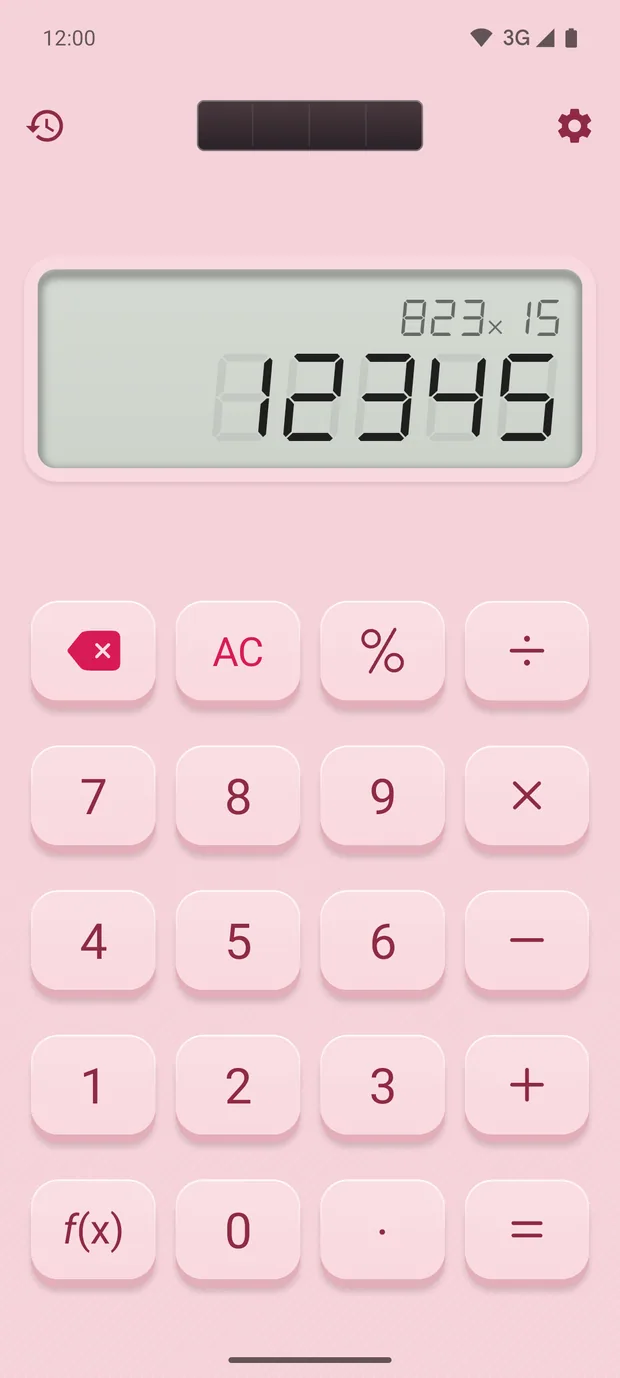Enter the digit 5

coord(238,941)
